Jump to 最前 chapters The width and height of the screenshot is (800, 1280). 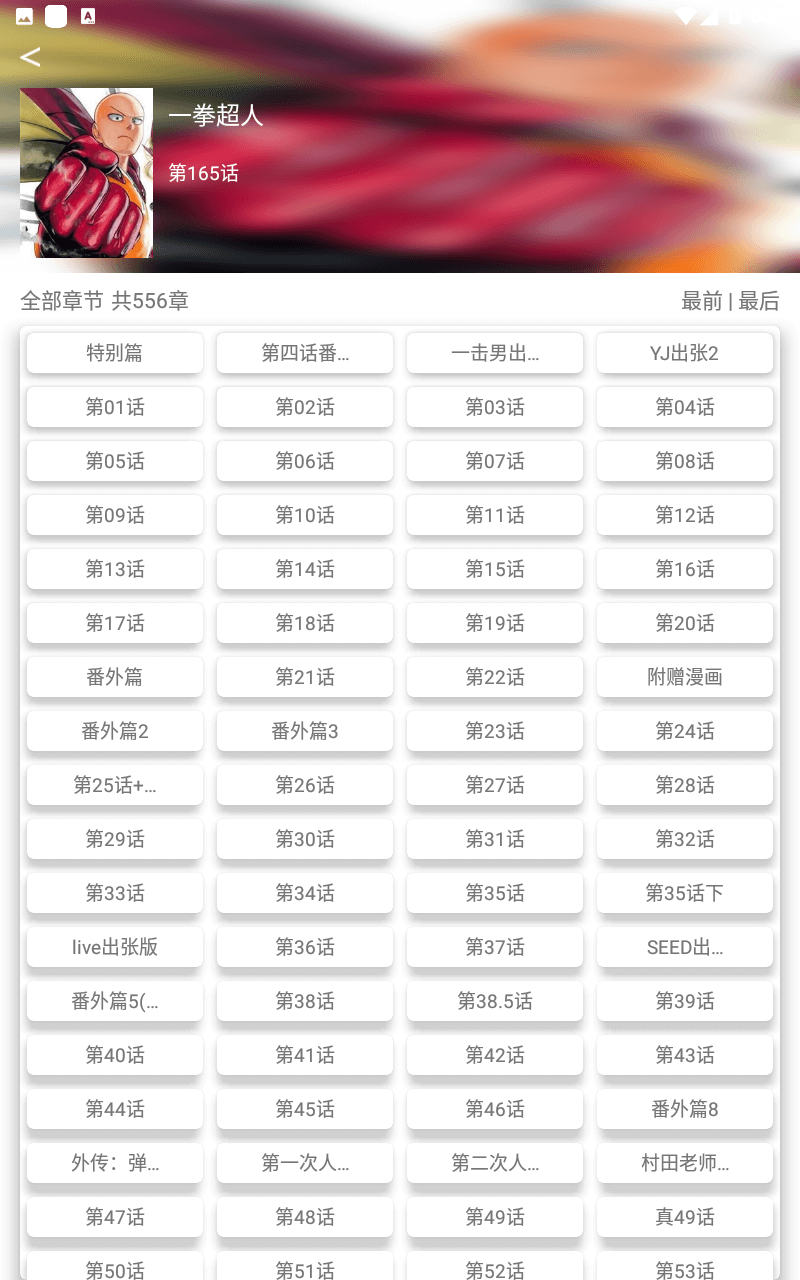pos(702,301)
